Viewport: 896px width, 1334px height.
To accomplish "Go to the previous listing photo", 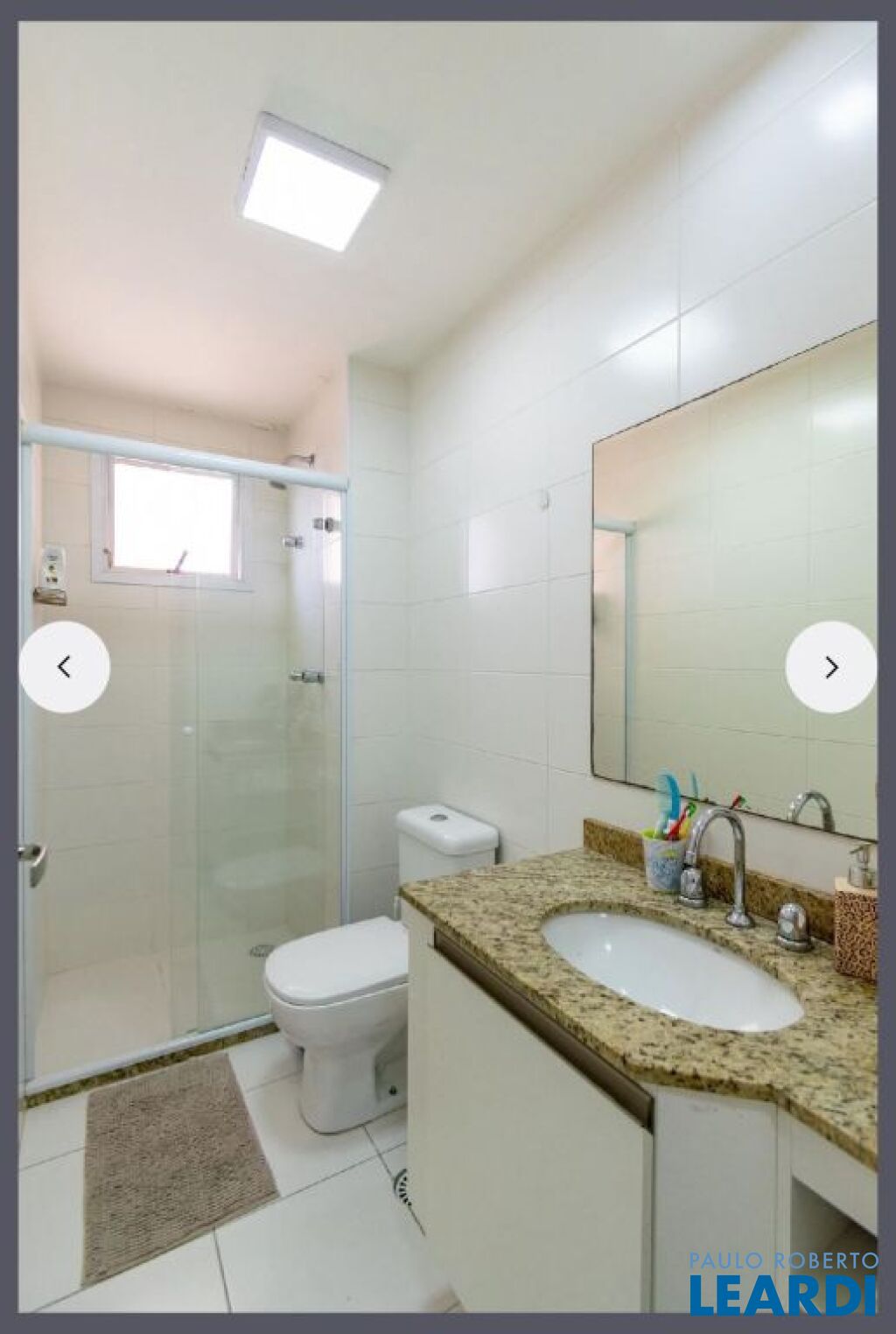I will click(x=65, y=667).
